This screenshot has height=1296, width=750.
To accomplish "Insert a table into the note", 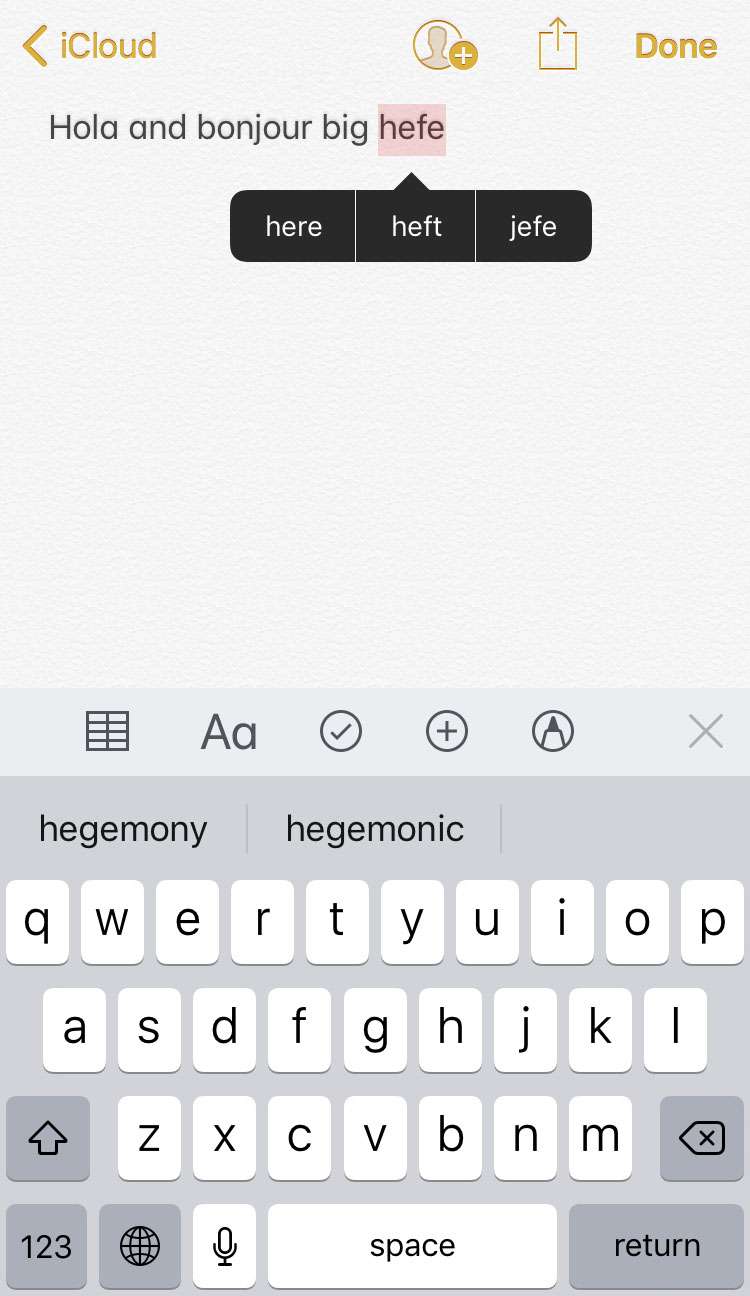I will point(107,732).
